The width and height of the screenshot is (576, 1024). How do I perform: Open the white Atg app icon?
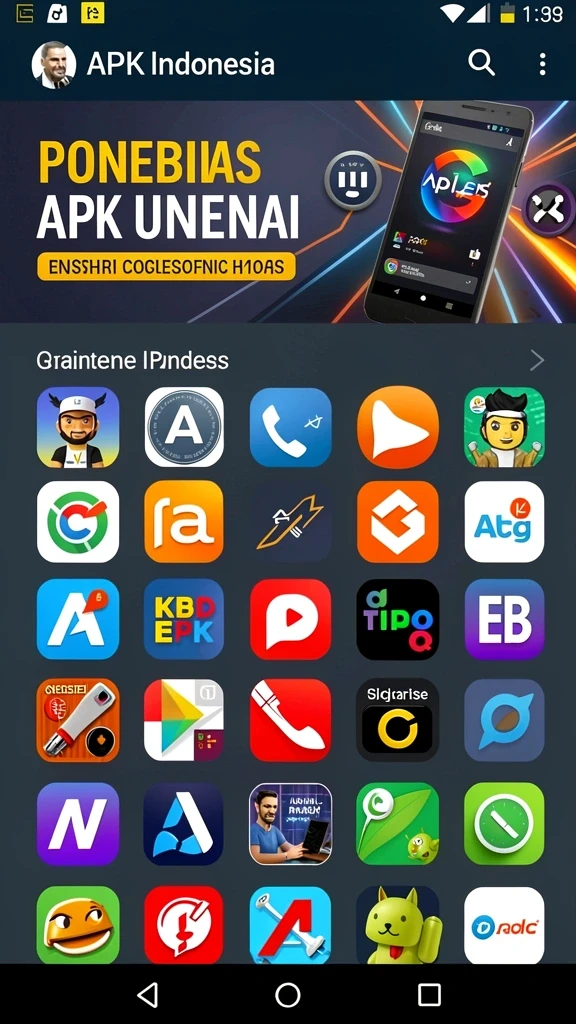504,522
